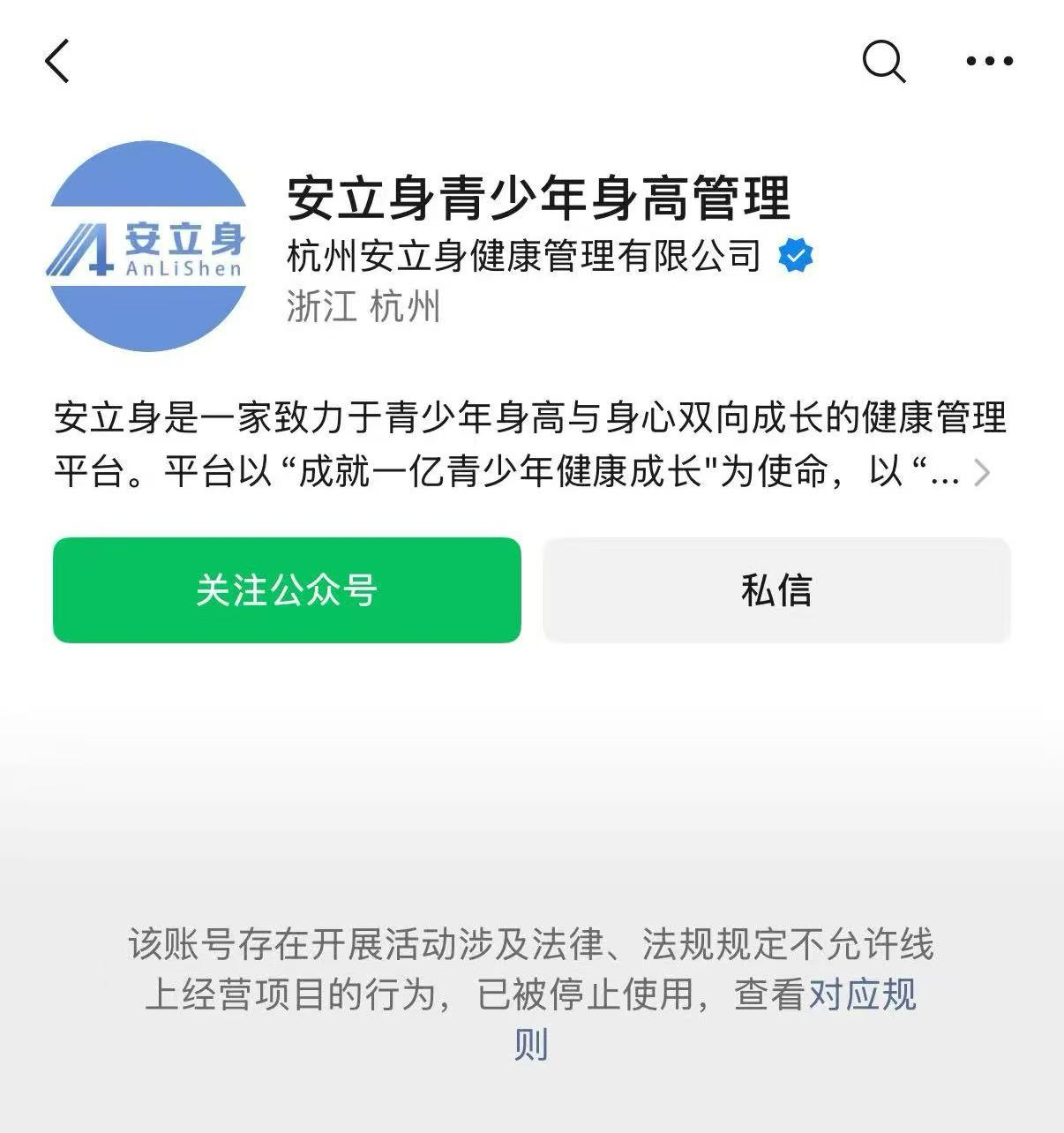Go back using the top-left arrow

pos(57,62)
